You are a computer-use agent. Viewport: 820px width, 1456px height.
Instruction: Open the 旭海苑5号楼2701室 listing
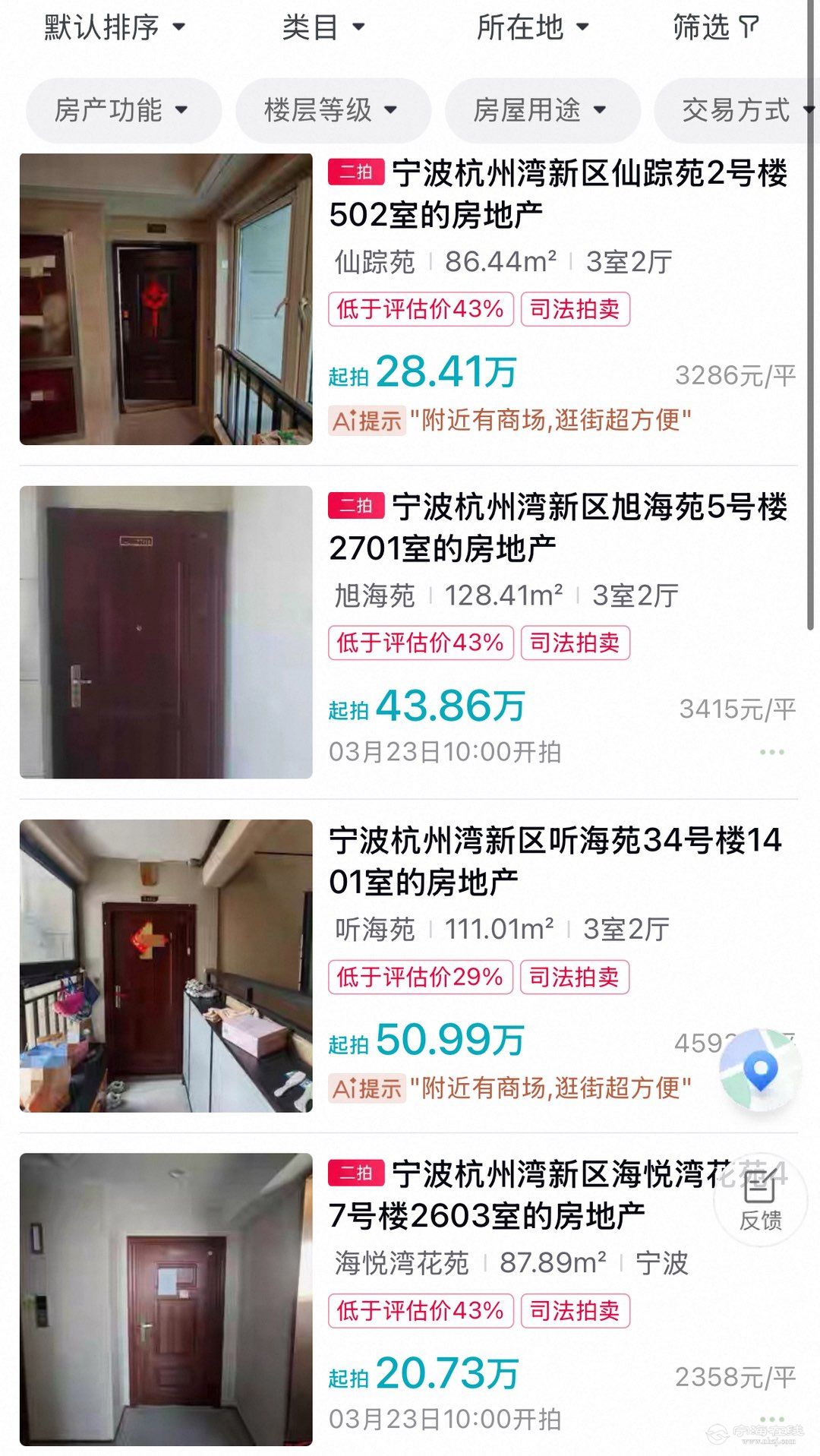[x=558, y=527]
